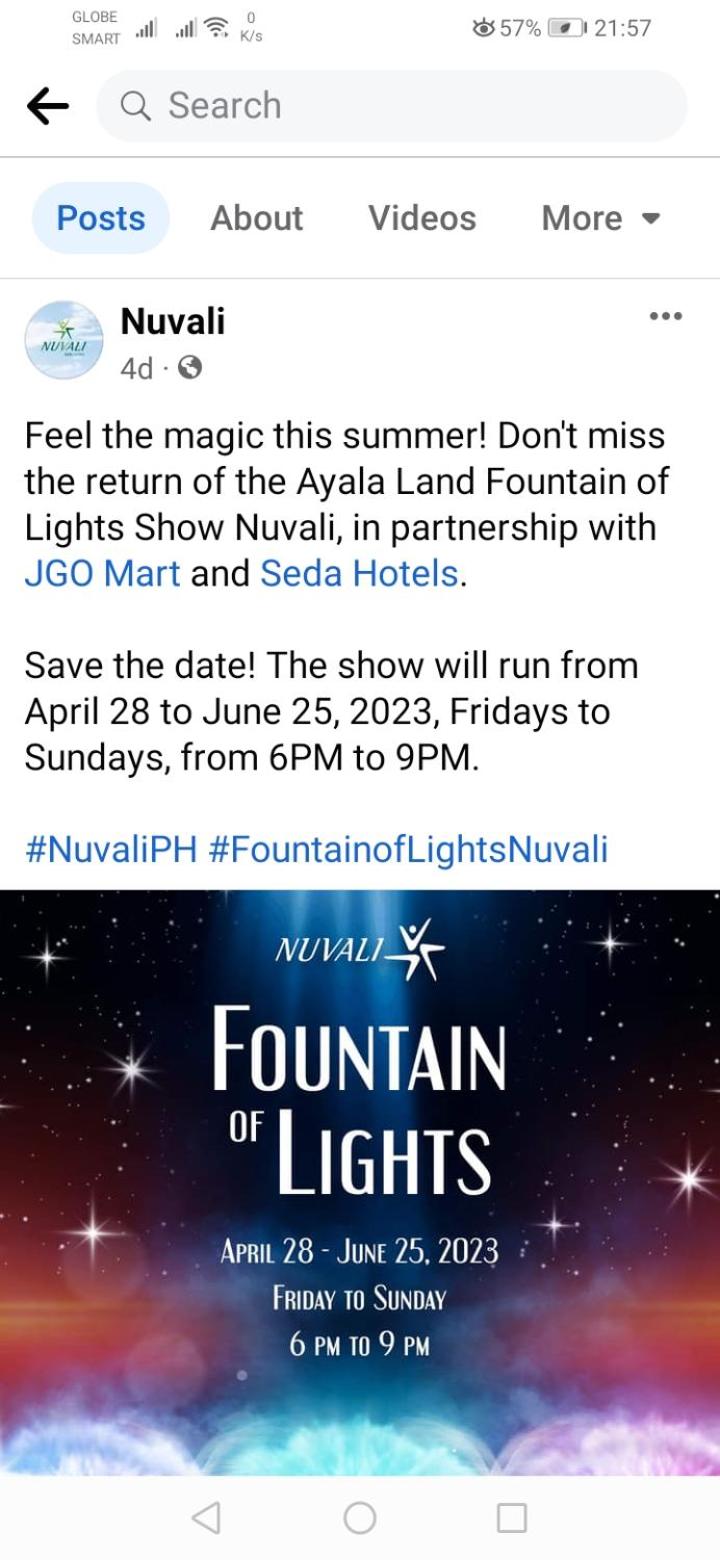Tap the #NuvaliPH hashtag

click(112, 850)
